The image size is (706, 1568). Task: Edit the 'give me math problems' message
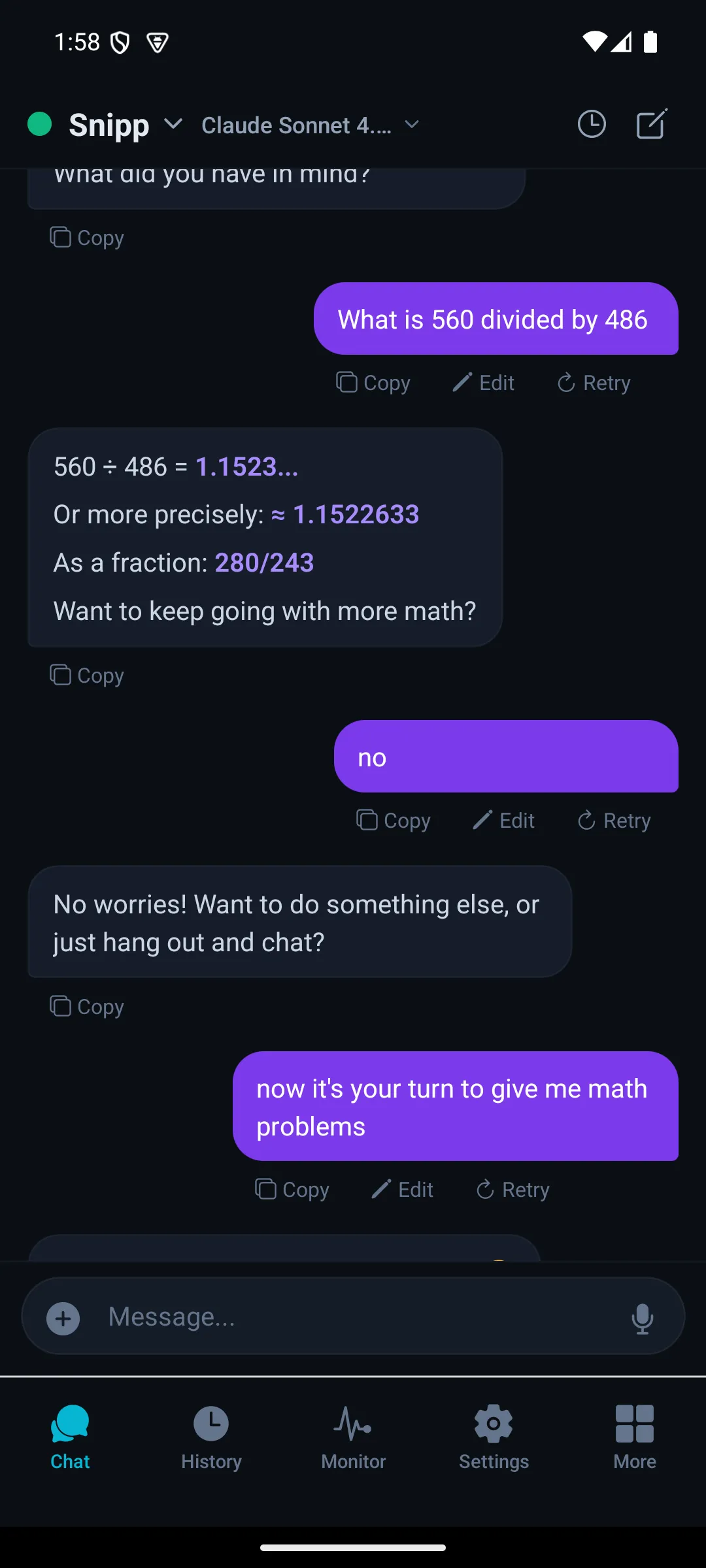pyautogui.click(x=403, y=1189)
